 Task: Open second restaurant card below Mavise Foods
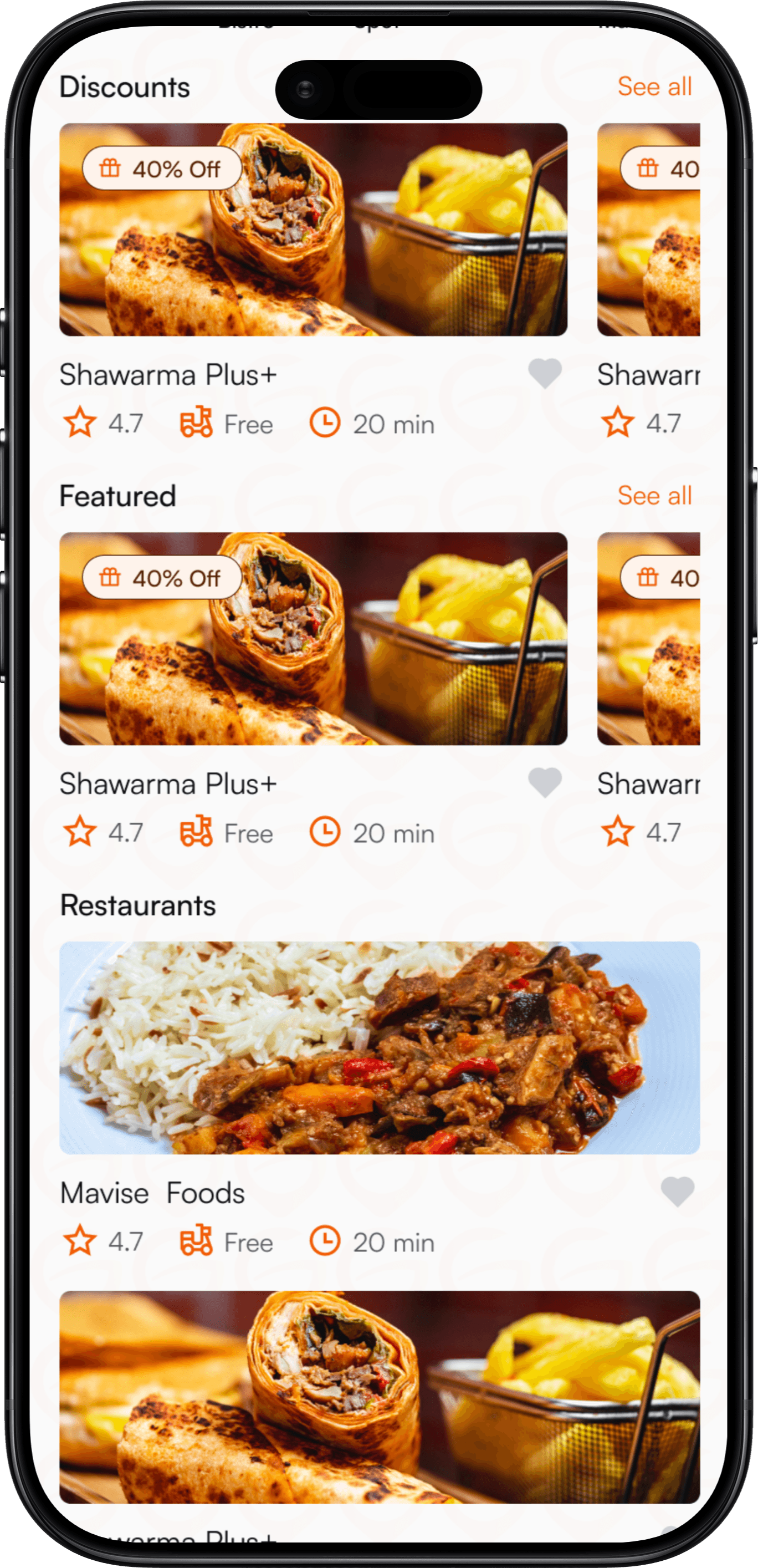[x=379, y=1397]
